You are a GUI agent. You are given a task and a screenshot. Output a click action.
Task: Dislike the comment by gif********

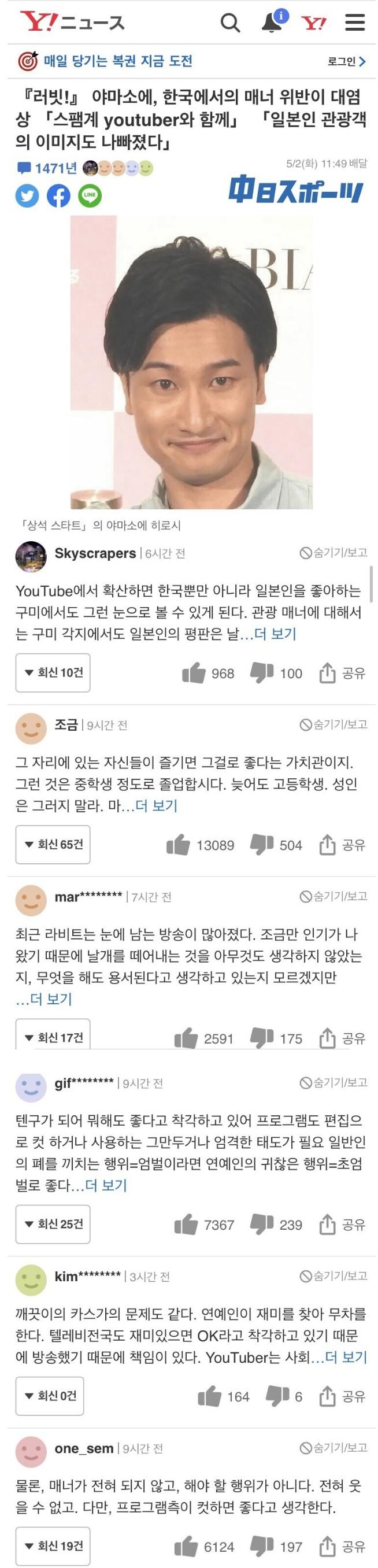(262, 1223)
